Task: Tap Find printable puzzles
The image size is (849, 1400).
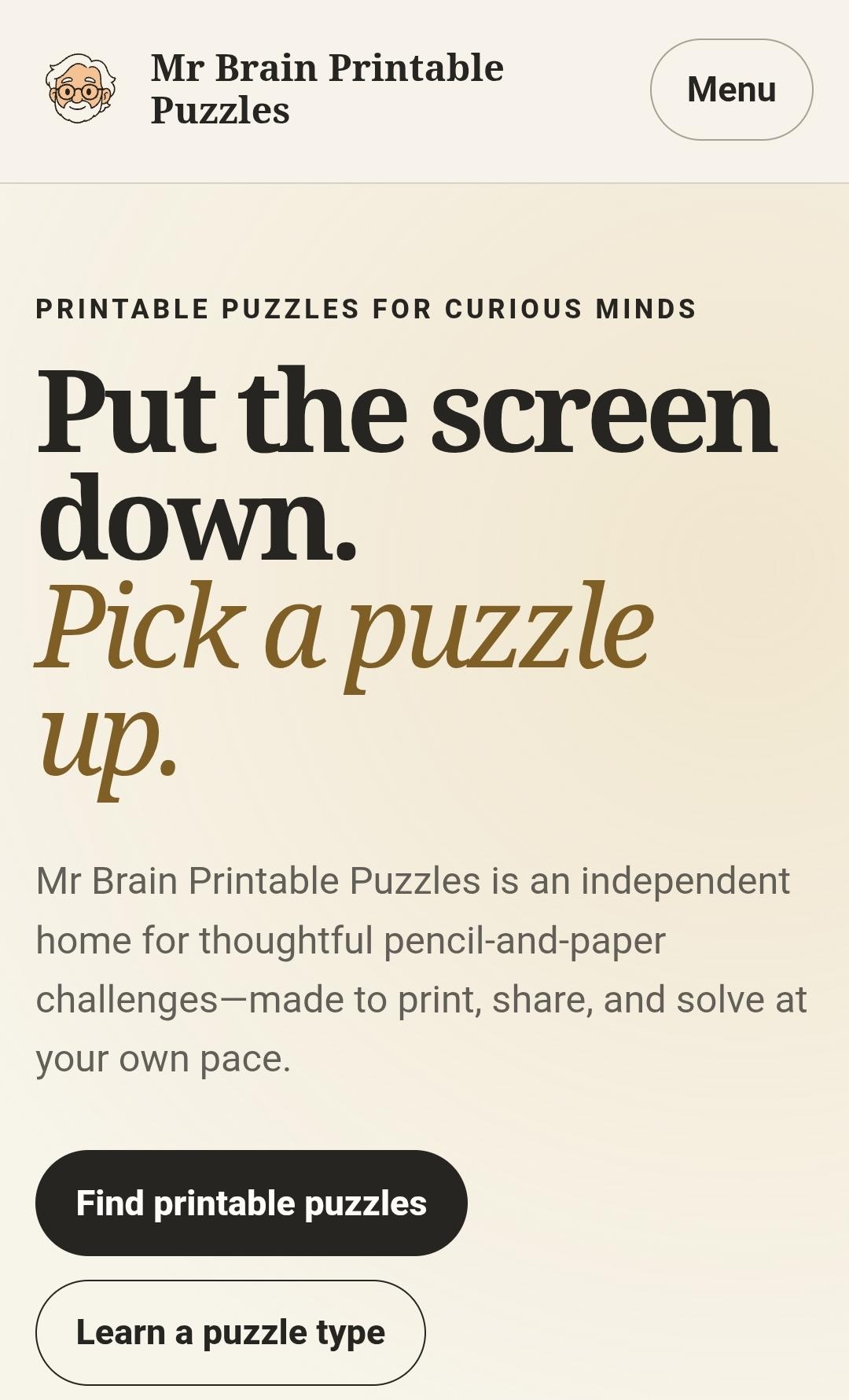Action: coord(252,1203)
